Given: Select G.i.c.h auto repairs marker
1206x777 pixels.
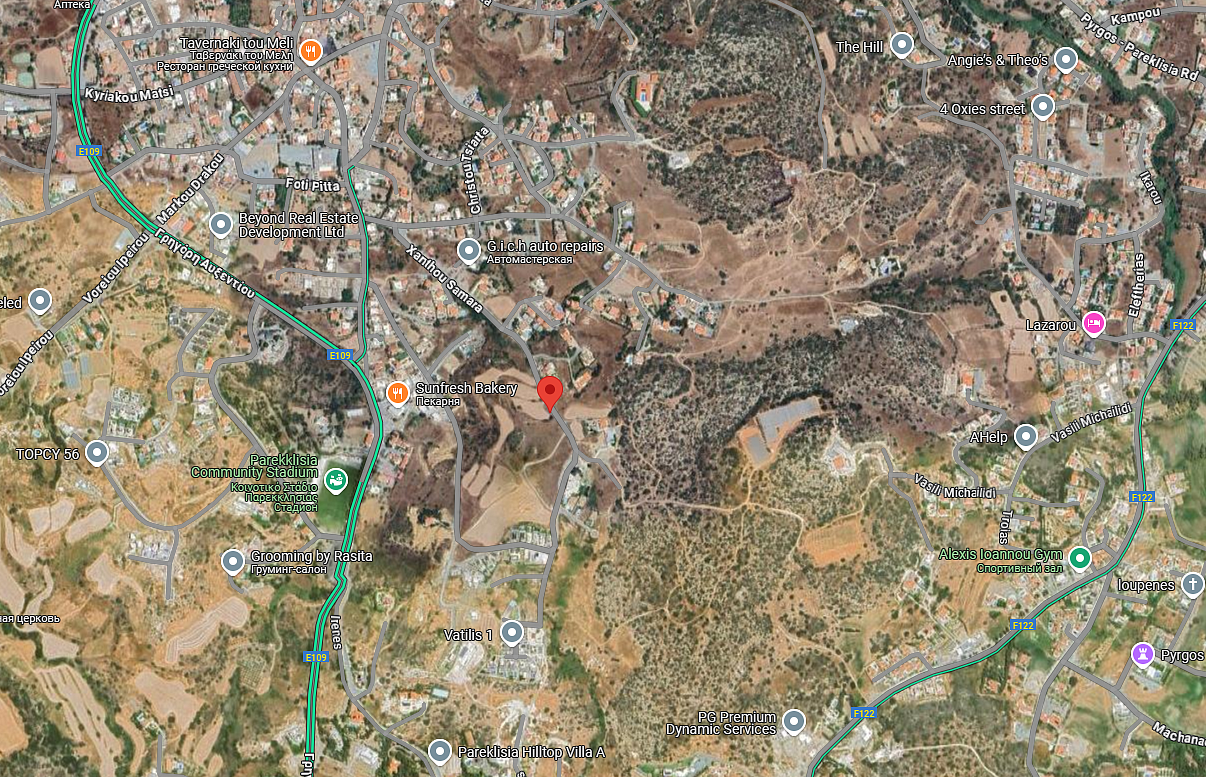Looking at the screenshot, I should pos(468,250).
